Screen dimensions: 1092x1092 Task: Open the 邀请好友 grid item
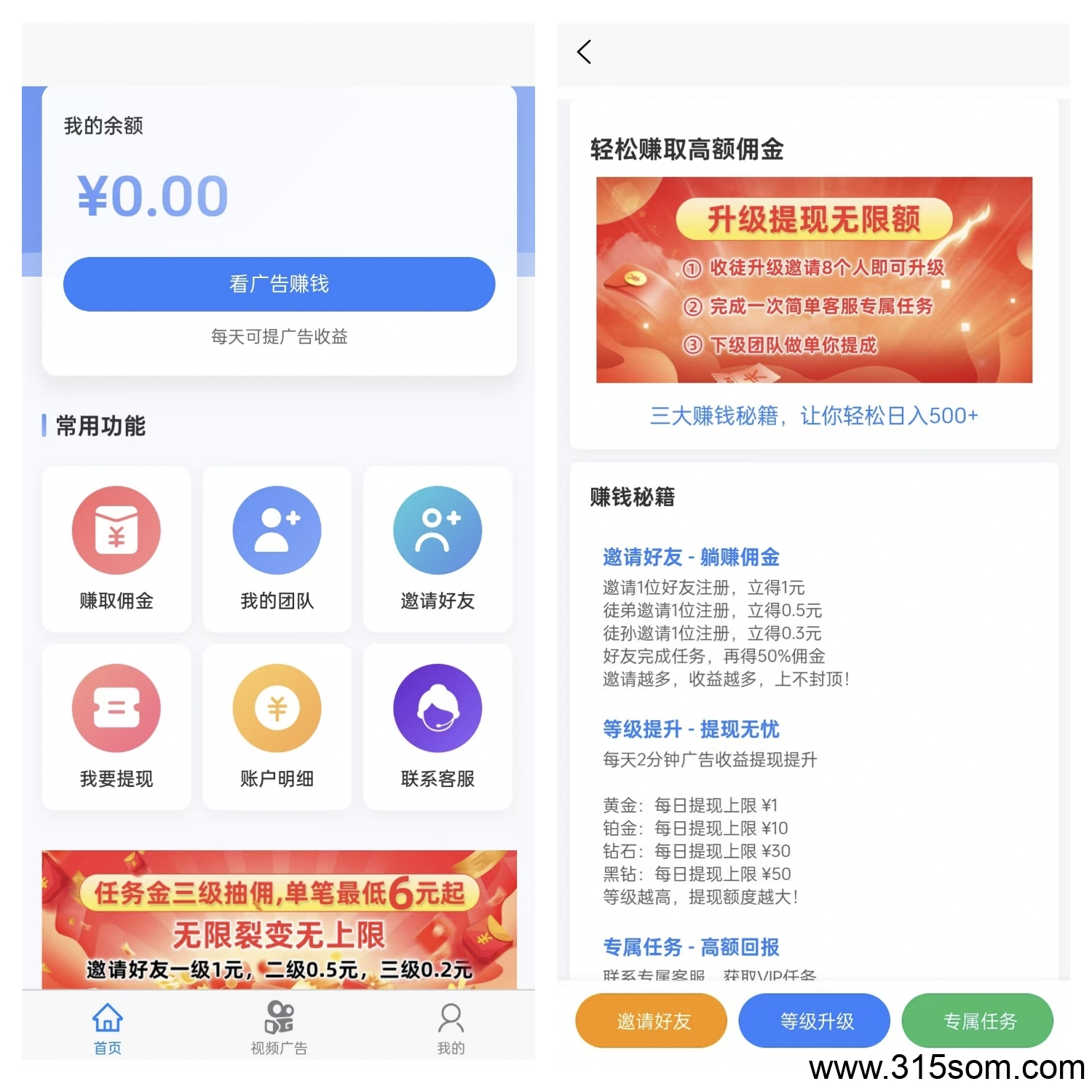438,549
